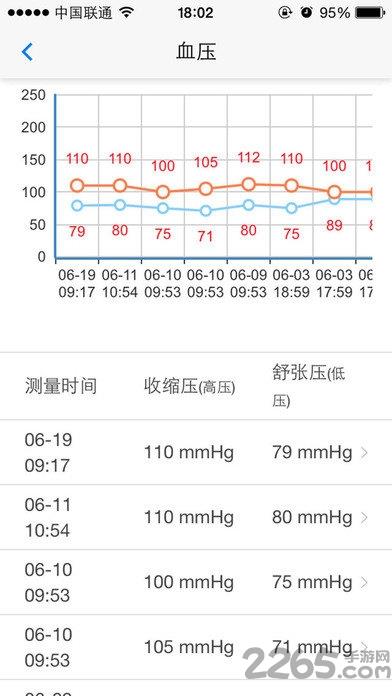This screenshot has width=392, height=696.
Task: Open the 105 mmHg 06-10 record
Action: pyautogui.click(x=196, y=648)
